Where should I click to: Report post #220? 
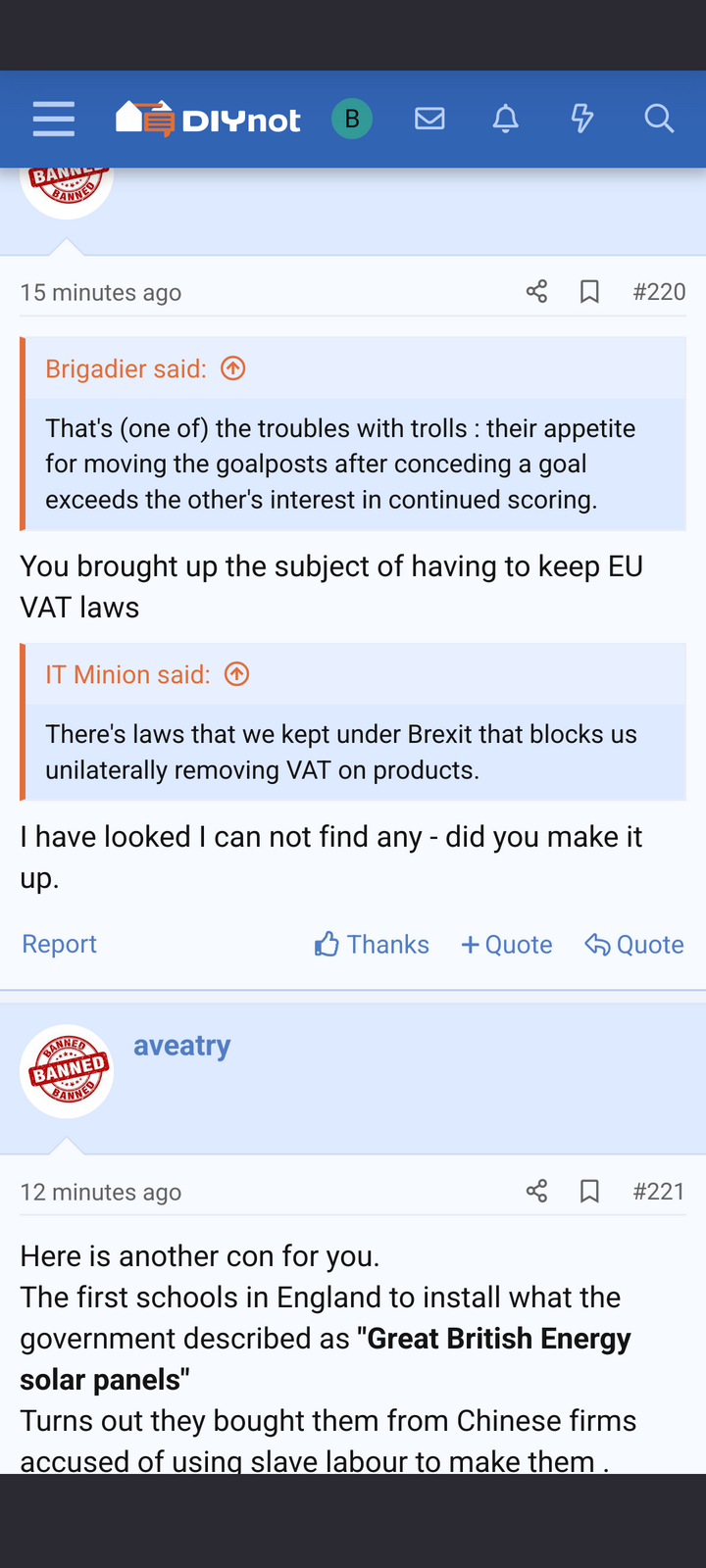point(59,943)
